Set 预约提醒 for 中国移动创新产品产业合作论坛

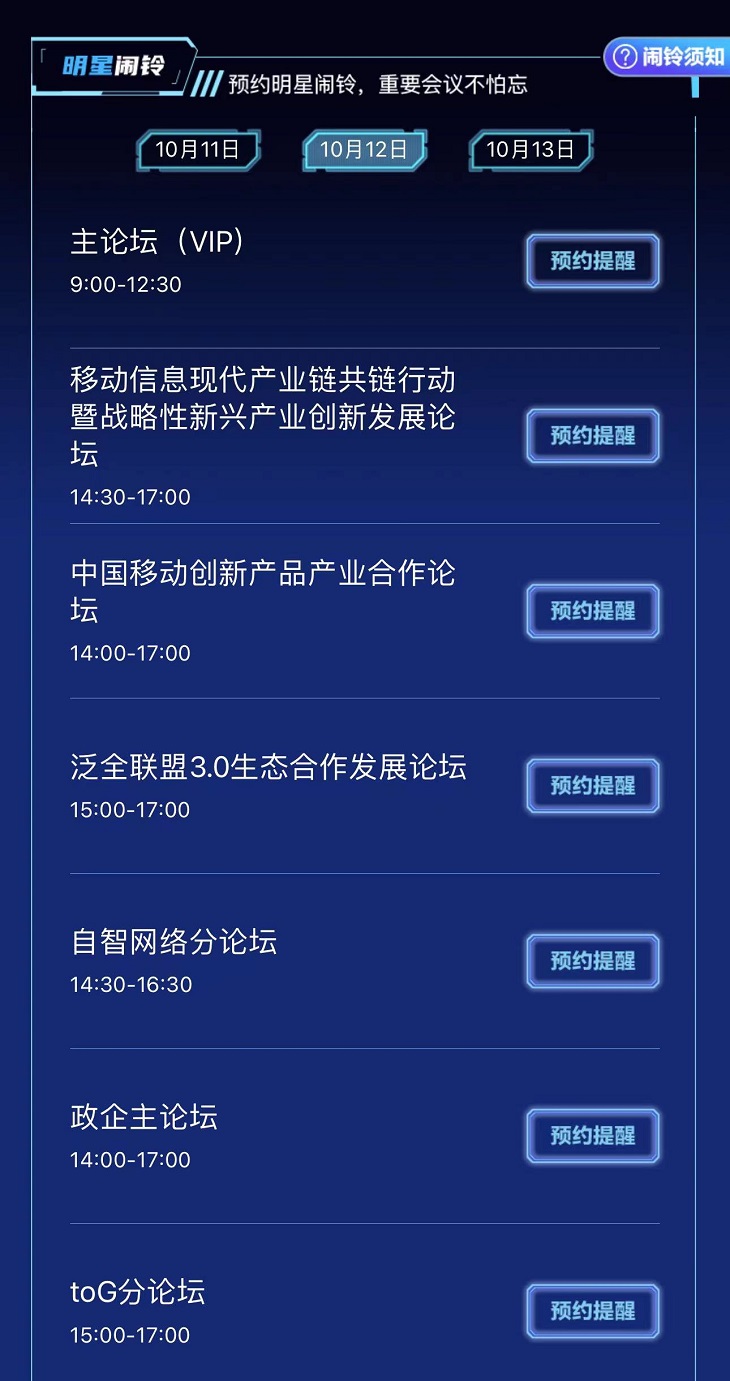pyautogui.click(x=593, y=611)
